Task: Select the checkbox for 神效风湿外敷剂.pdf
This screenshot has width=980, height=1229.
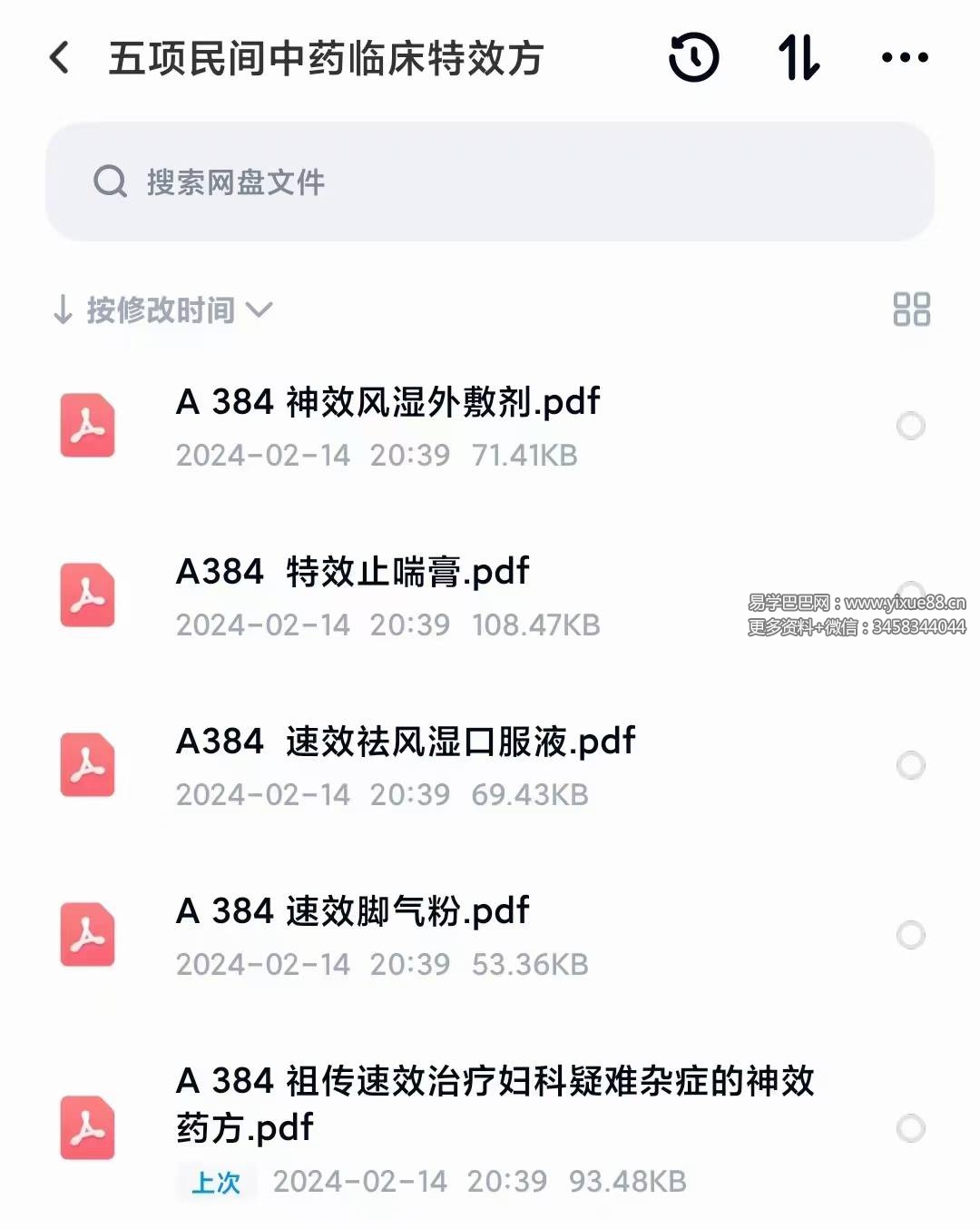Action: [x=910, y=424]
